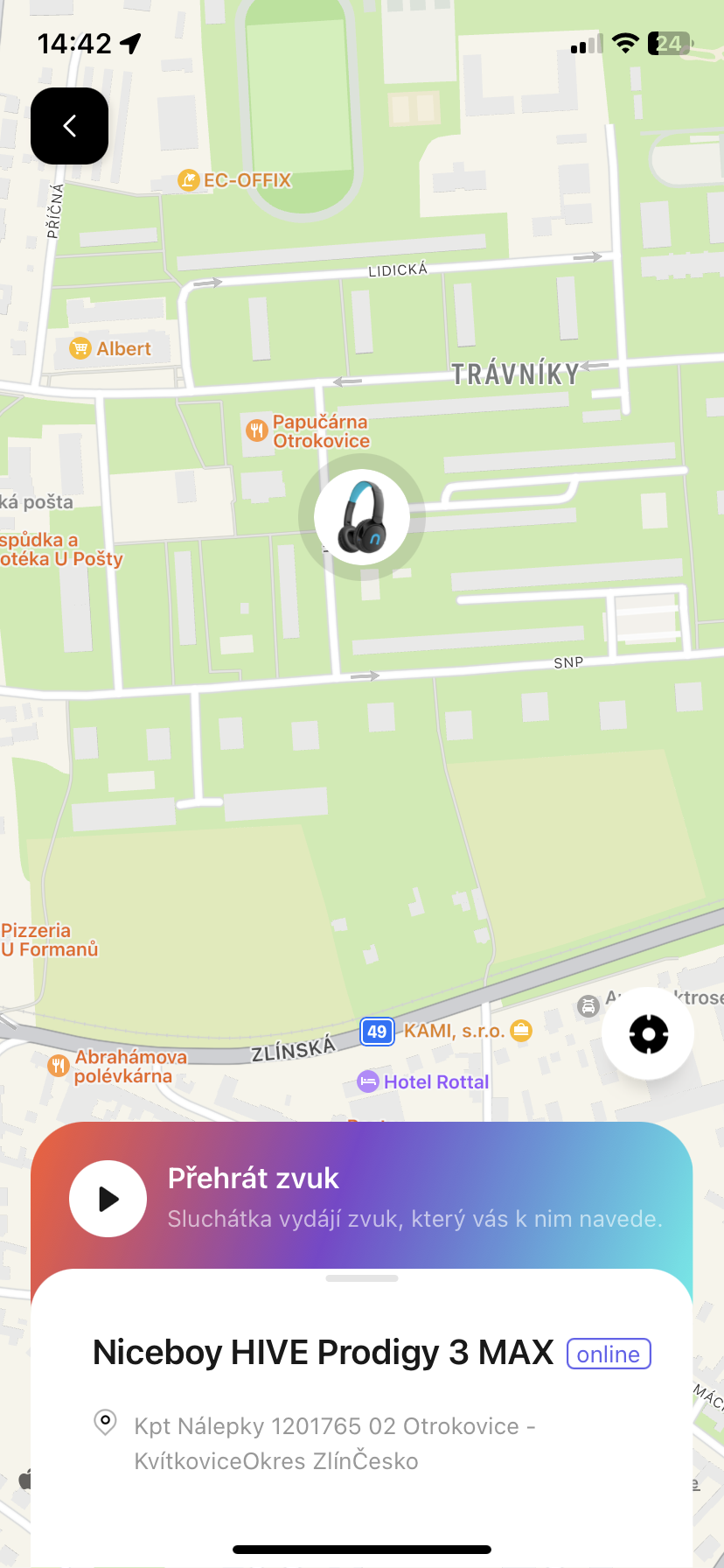Select the Albert supermarket icon on the map

[x=79, y=348]
